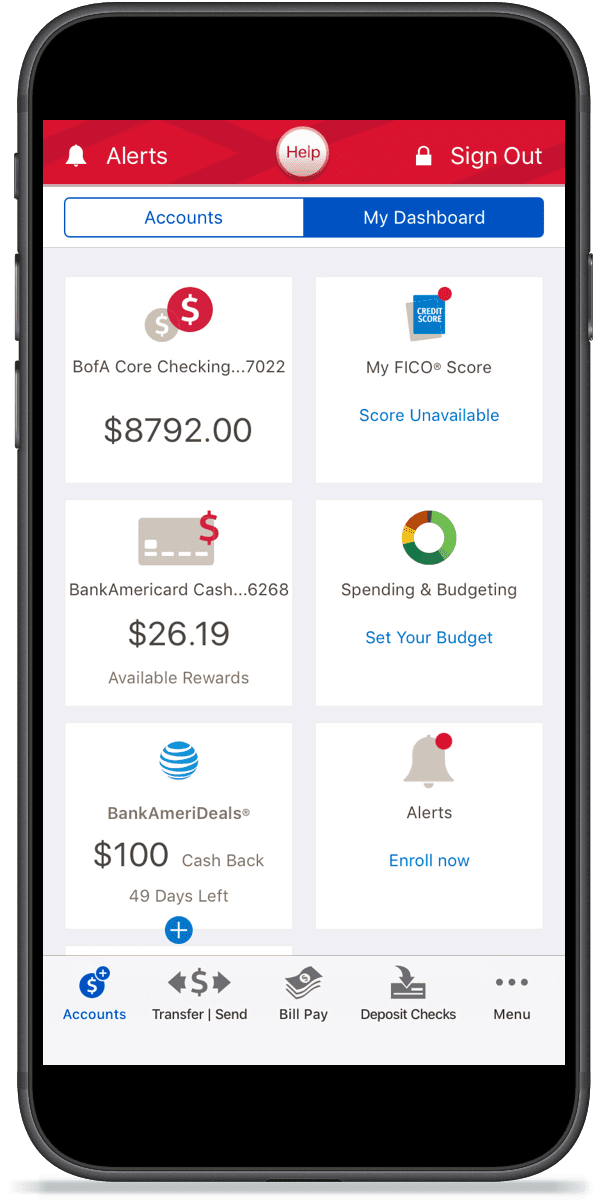
Task: Open BankAmericard Cash rewards card
Action: 179,603
